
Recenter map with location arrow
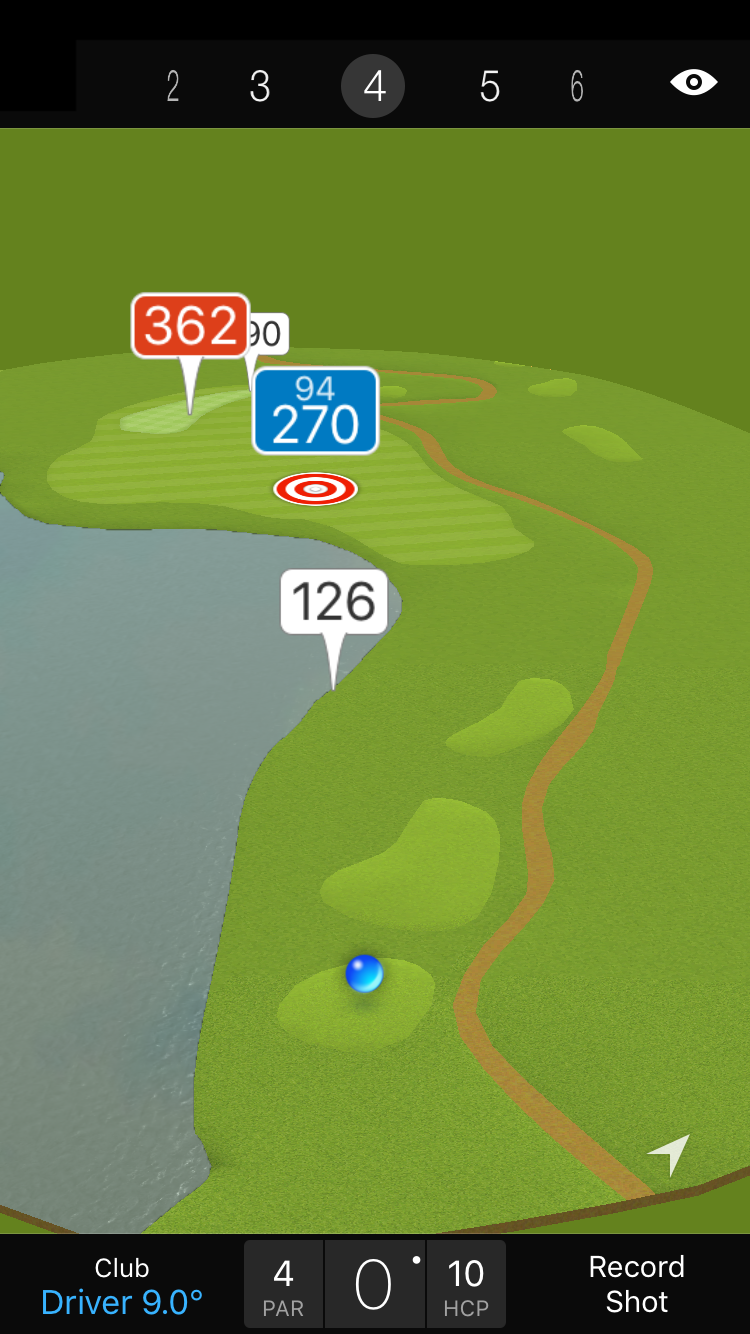(670, 1154)
